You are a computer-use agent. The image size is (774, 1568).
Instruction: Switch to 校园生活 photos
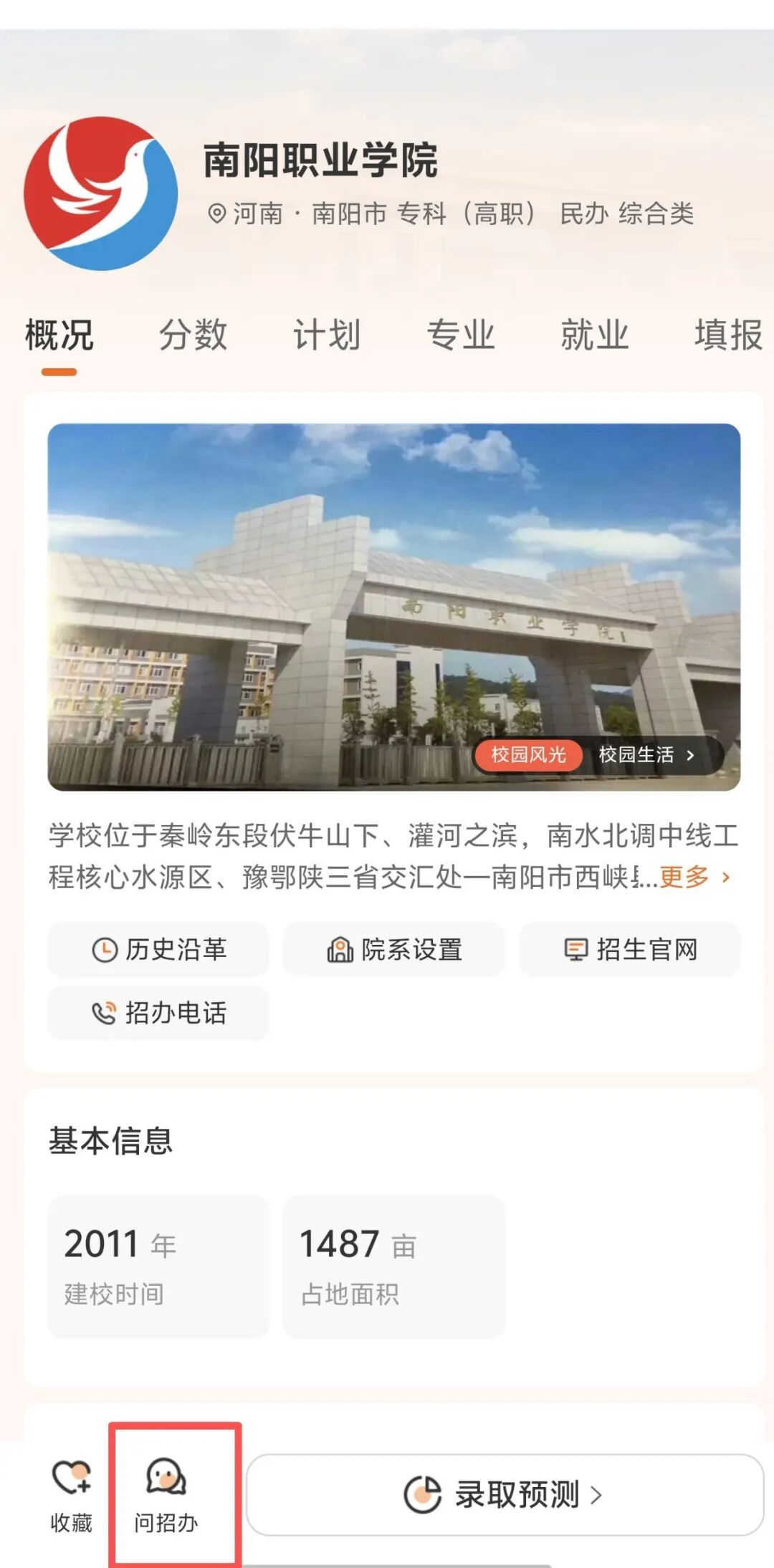(646, 754)
